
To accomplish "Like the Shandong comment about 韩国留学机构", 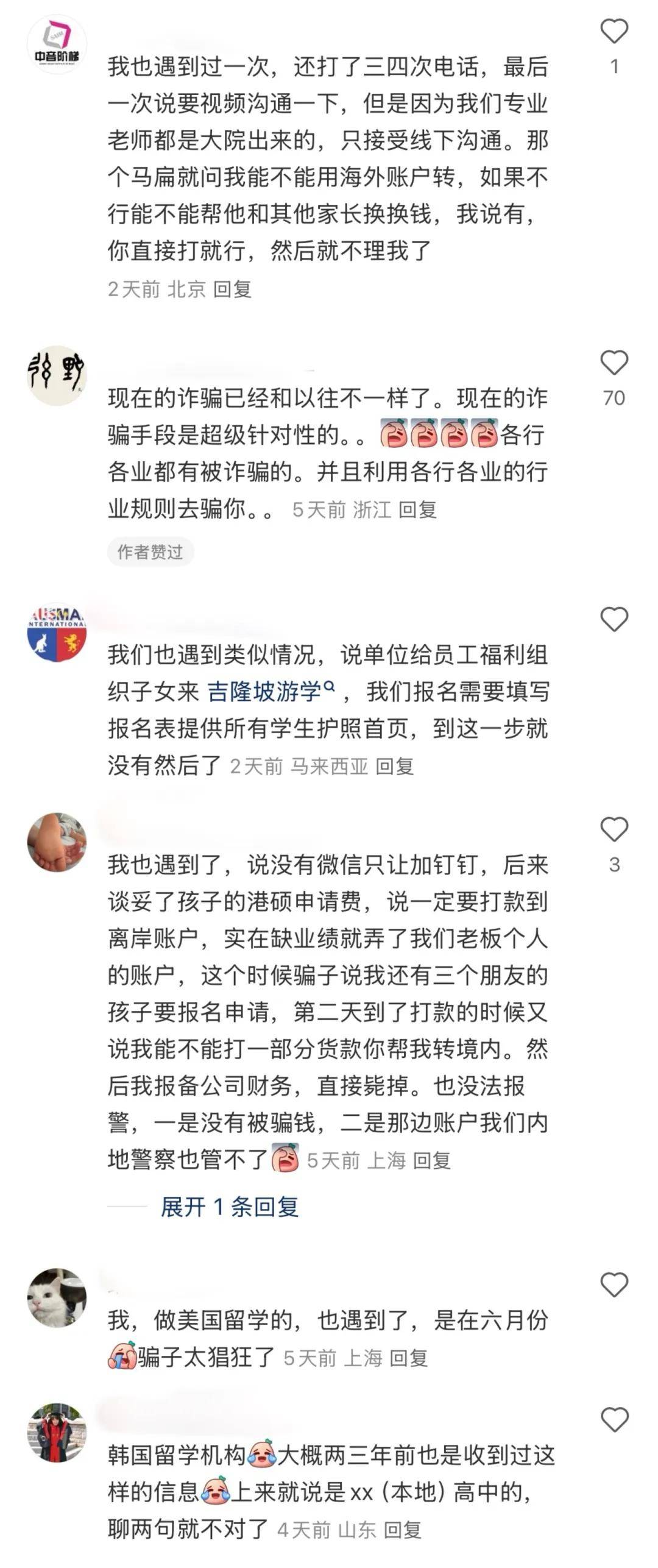I will pyautogui.click(x=614, y=1420).
